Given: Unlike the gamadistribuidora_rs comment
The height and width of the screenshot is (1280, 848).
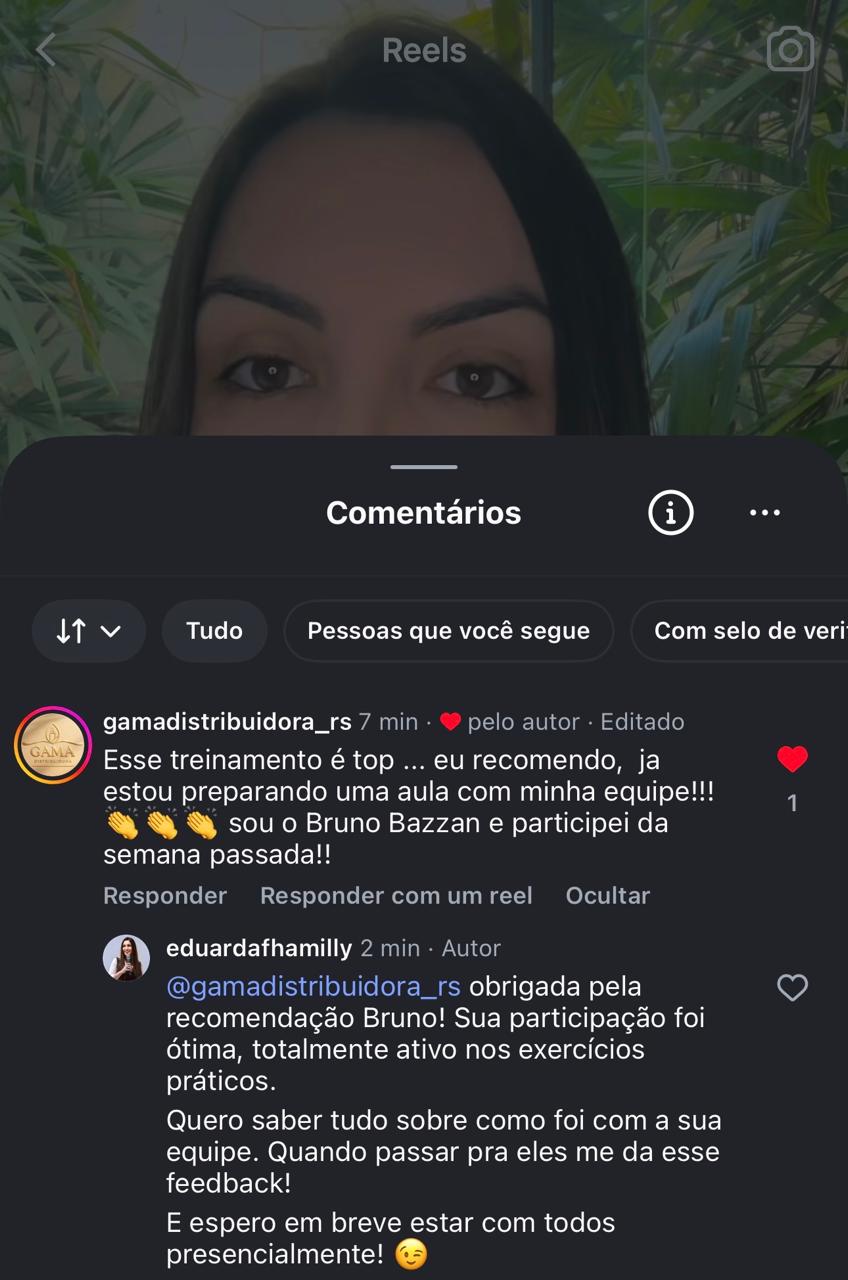Looking at the screenshot, I should pyautogui.click(x=792, y=760).
